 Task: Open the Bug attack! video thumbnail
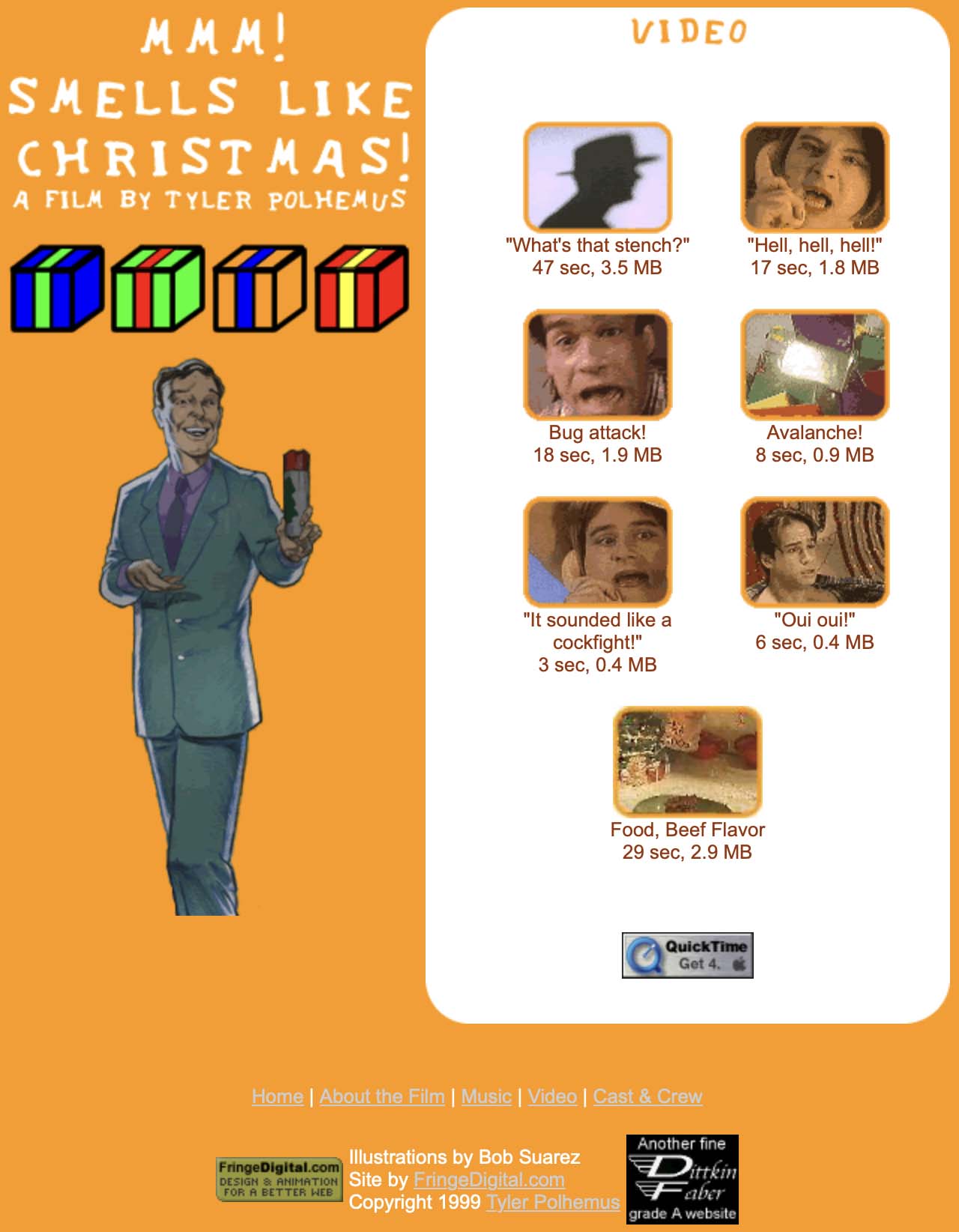[x=597, y=364]
